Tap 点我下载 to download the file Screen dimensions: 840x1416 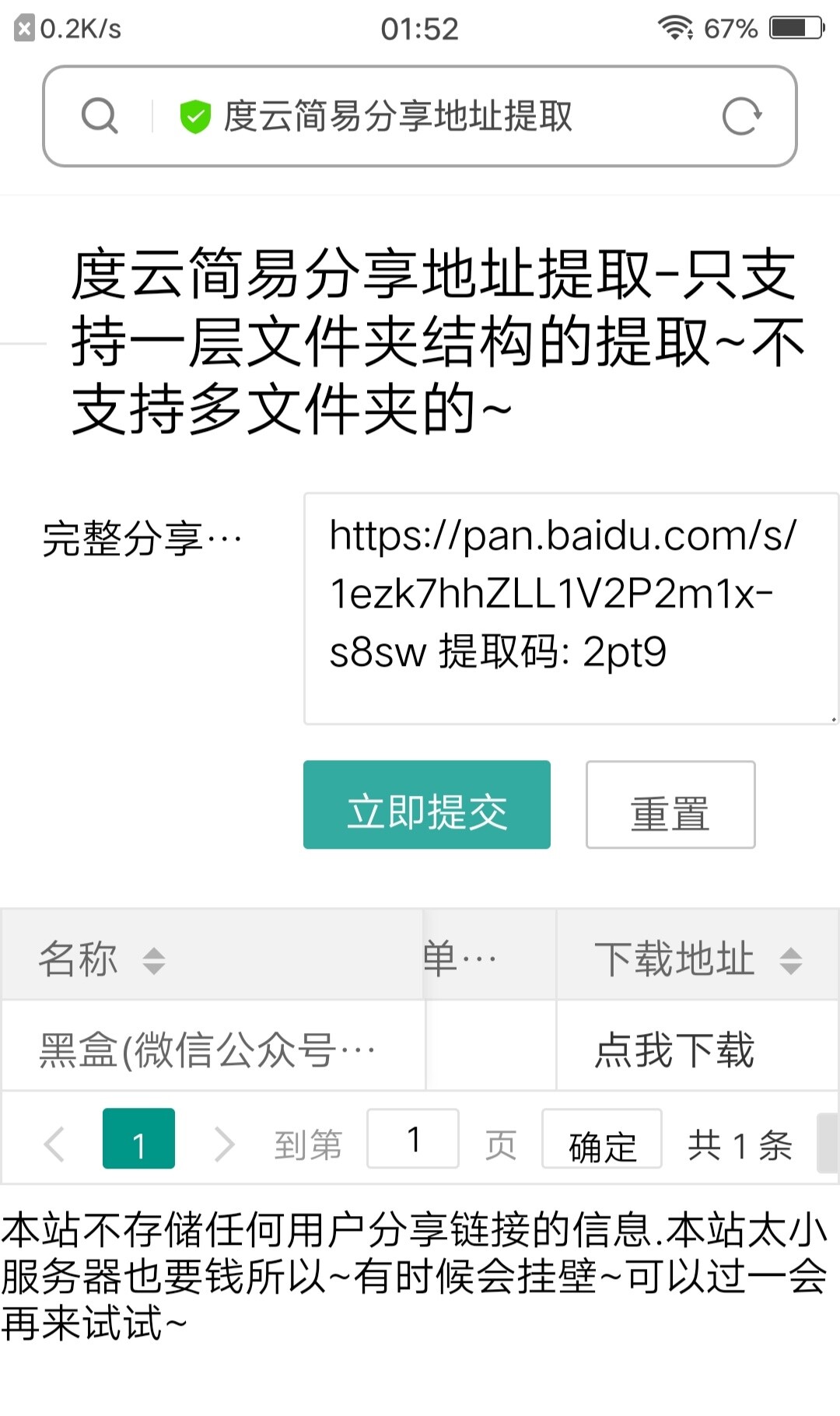click(674, 1050)
